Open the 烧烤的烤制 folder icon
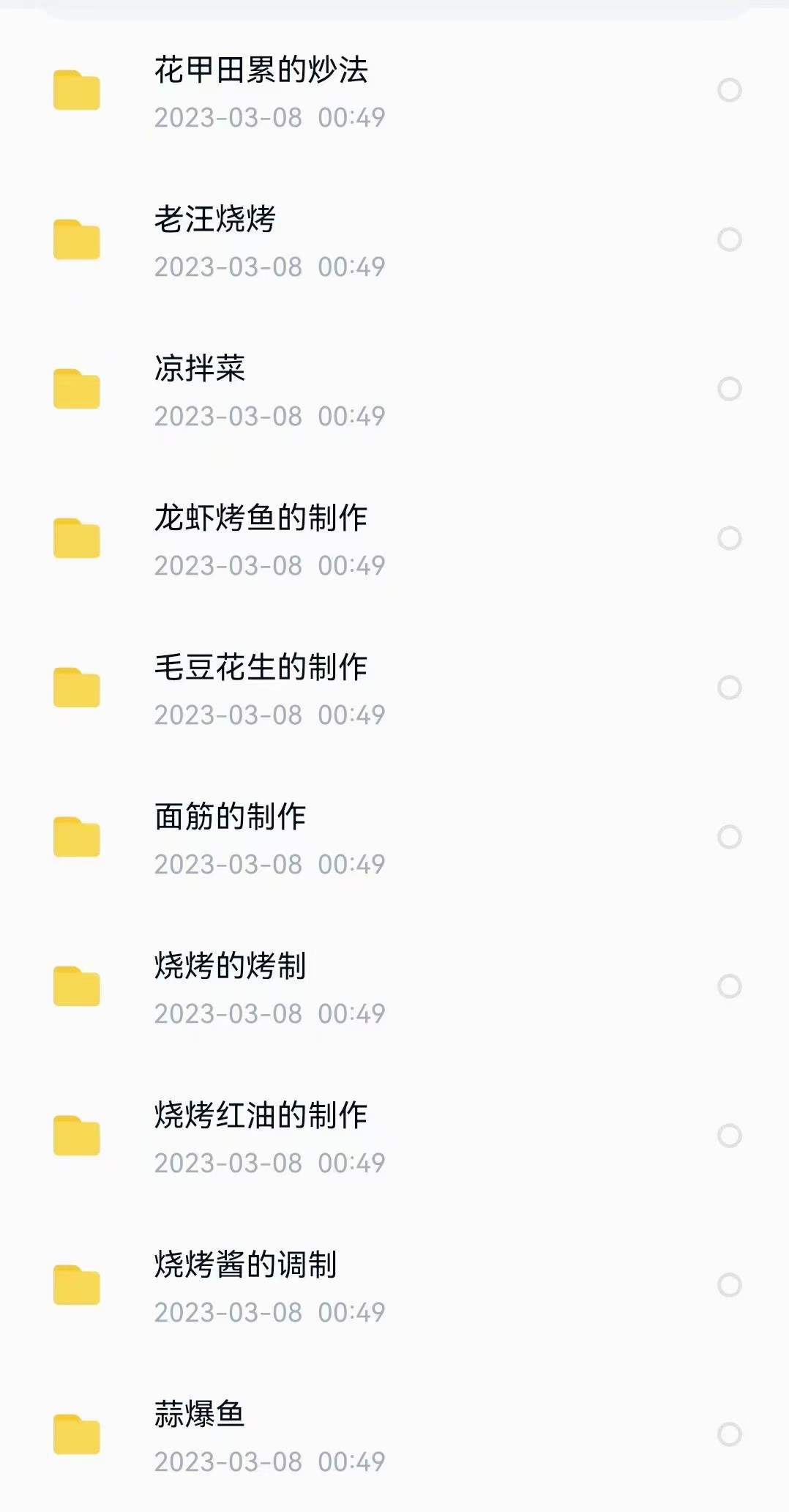 76,988
